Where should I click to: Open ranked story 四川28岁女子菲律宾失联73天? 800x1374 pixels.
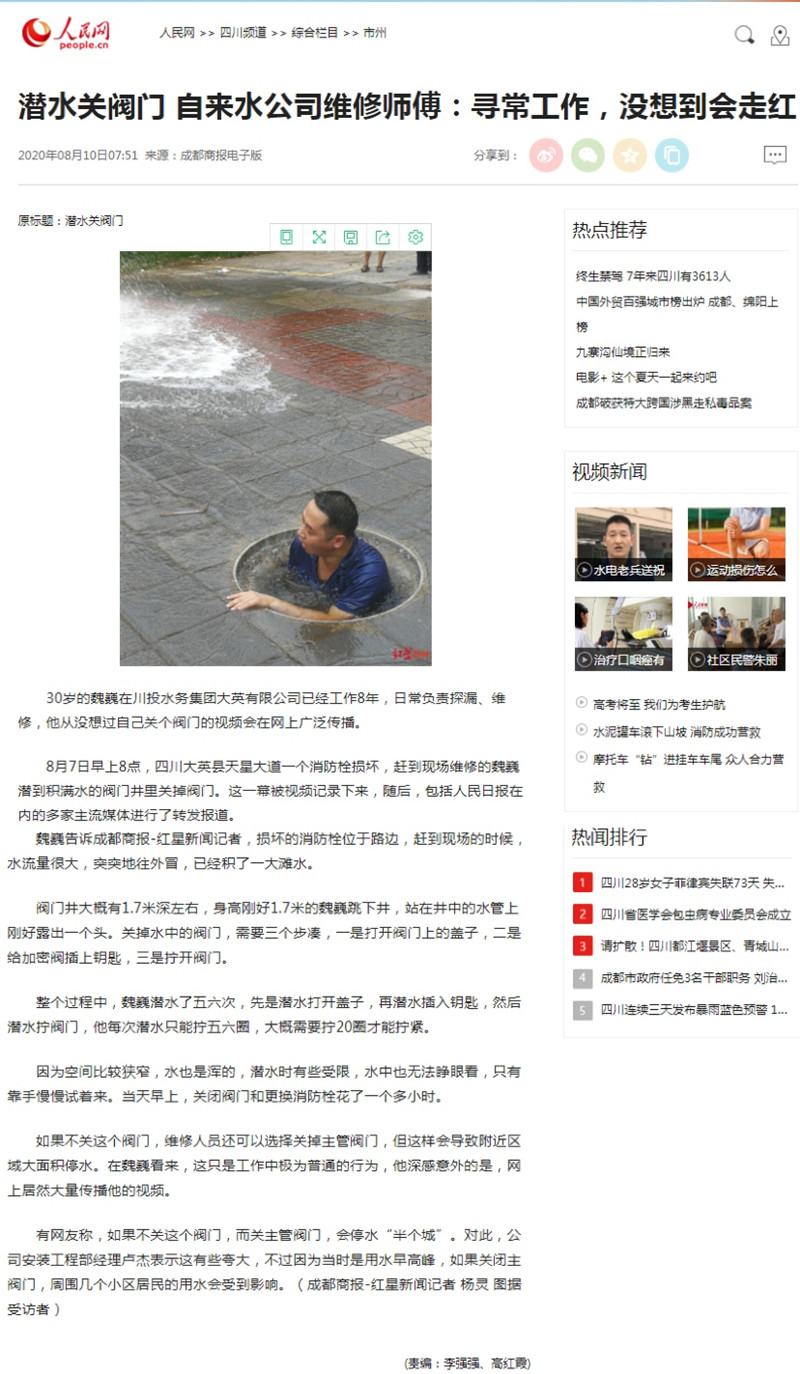tap(693, 883)
